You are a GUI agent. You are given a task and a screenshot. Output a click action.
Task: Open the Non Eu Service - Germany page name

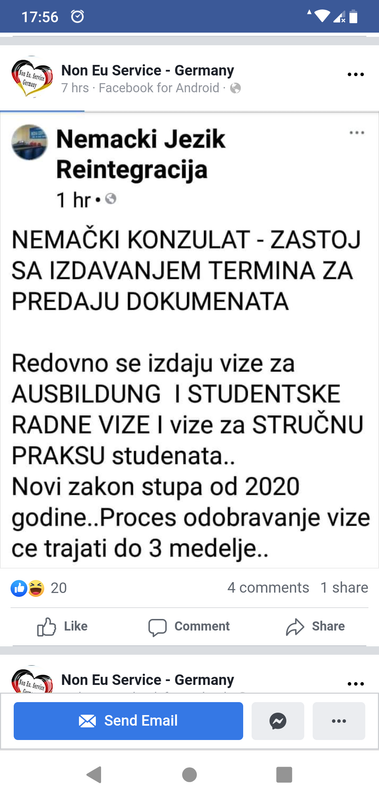(x=147, y=70)
